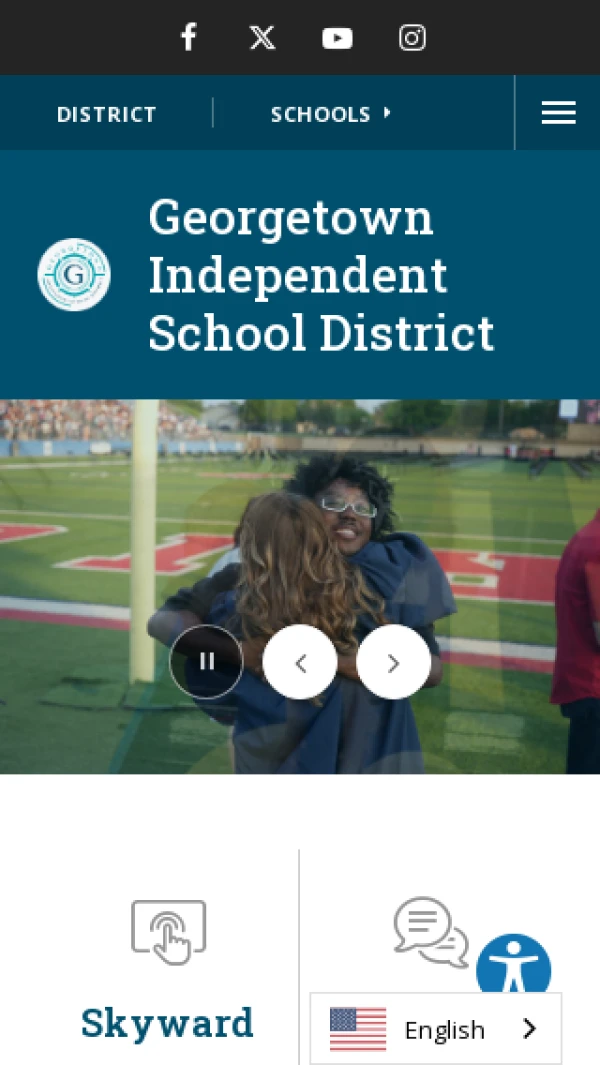Open the accessibility options button
600x1065 pixels.
click(x=513, y=966)
